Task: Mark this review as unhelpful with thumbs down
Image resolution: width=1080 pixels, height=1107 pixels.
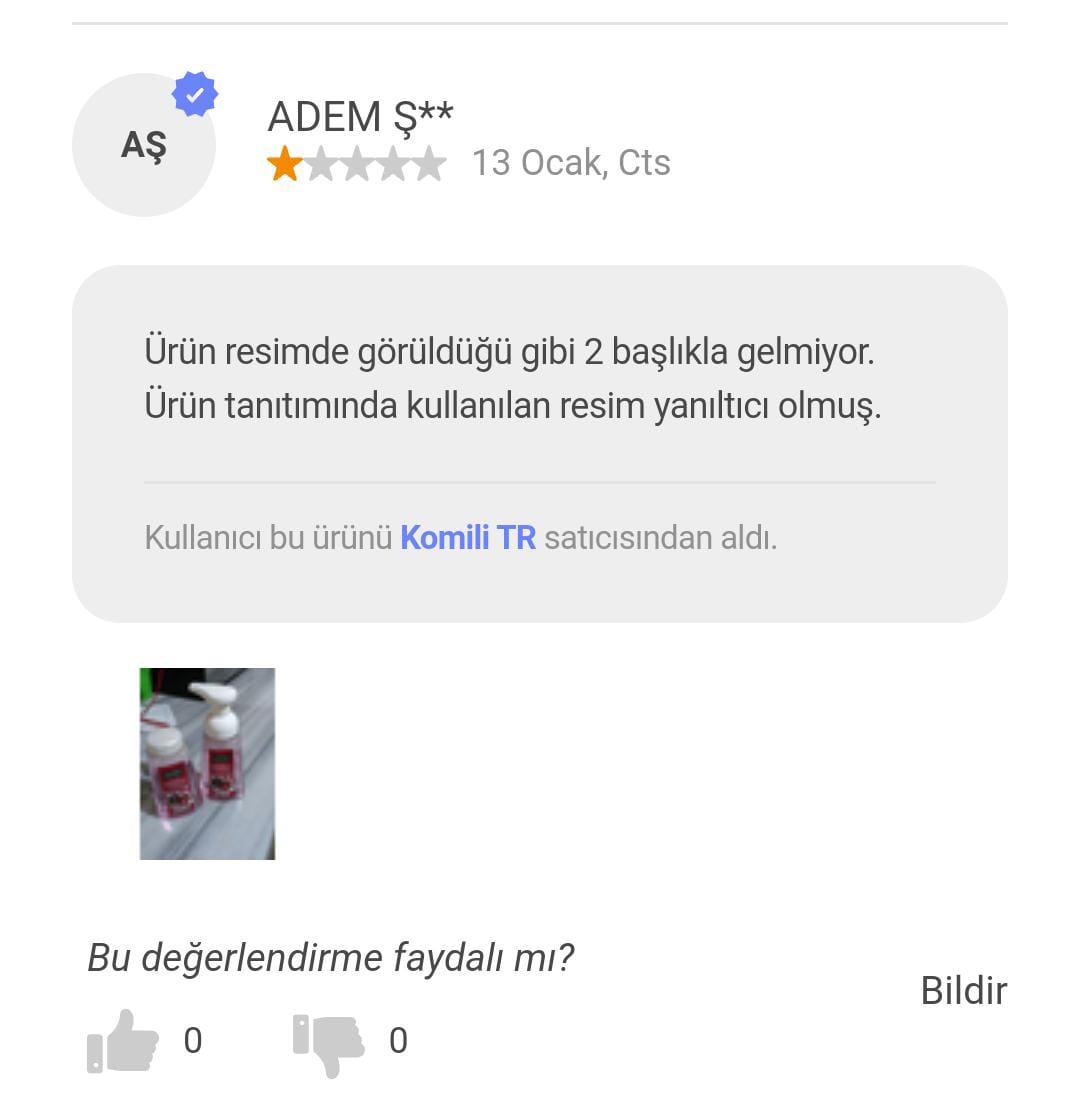Action: (x=329, y=1043)
